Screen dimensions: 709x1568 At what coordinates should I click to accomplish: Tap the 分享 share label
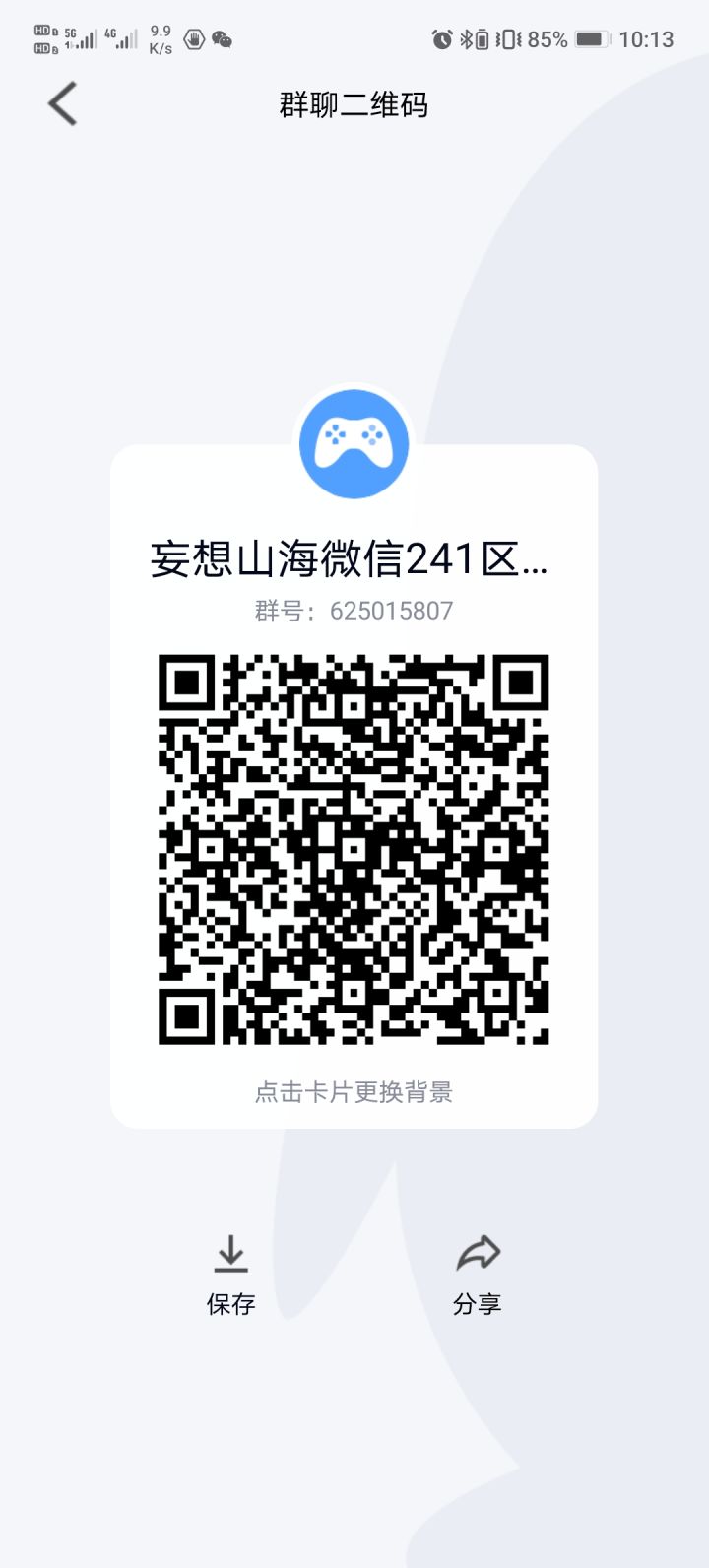pos(479,1304)
